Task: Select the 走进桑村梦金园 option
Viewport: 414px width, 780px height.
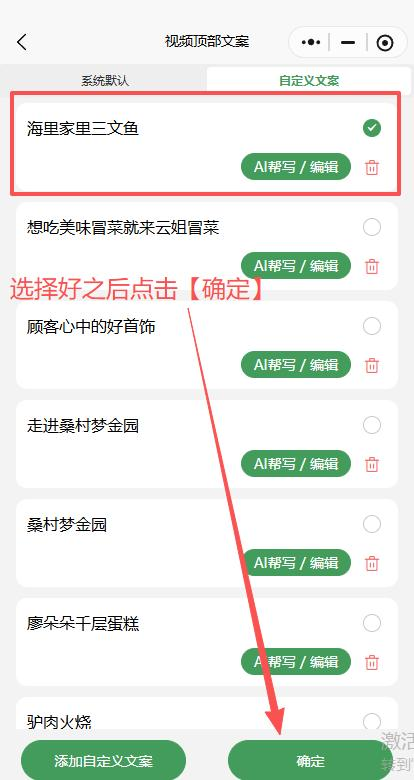Action: [x=372, y=425]
